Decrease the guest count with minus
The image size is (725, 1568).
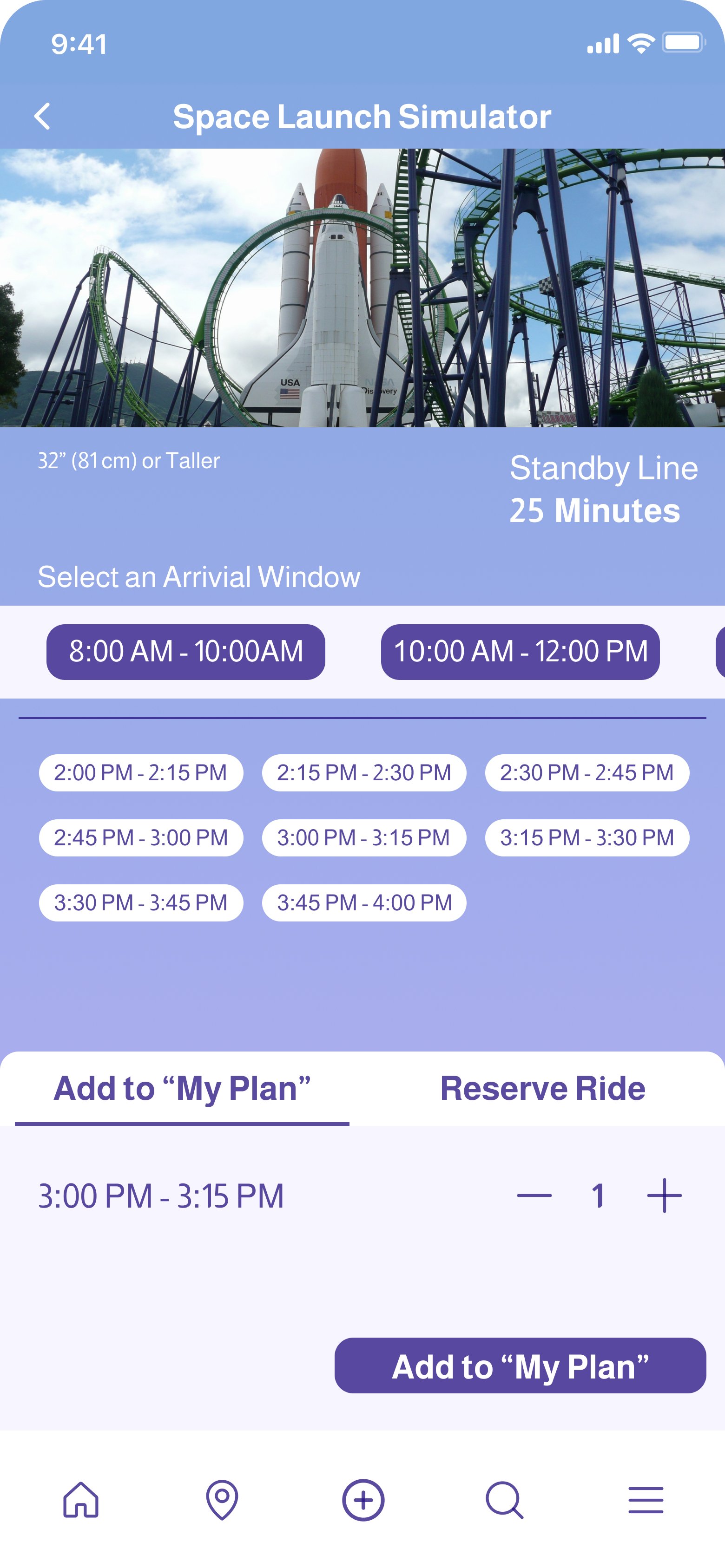pyautogui.click(x=534, y=1196)
